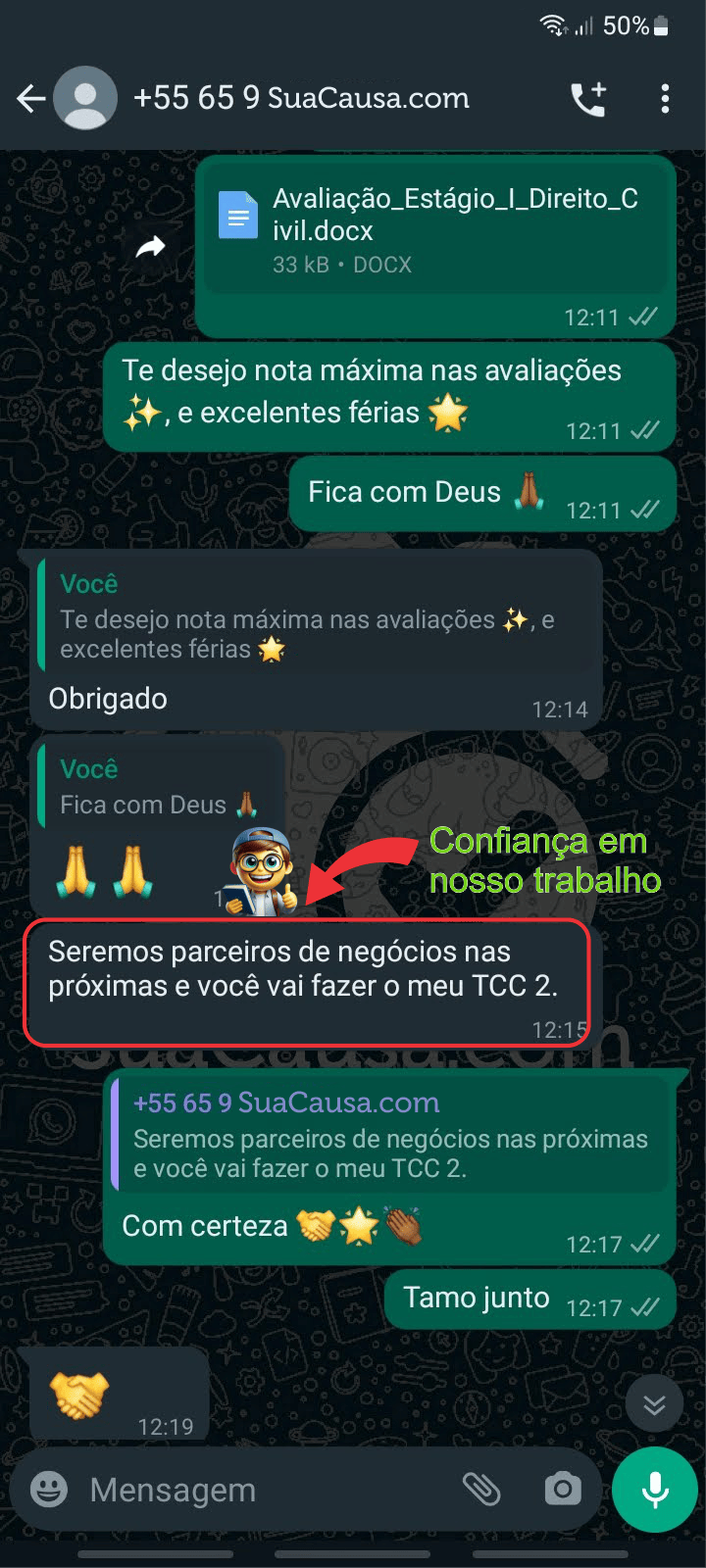Tap the 'Mensagem' text input field

click(x=245, y=1489)
